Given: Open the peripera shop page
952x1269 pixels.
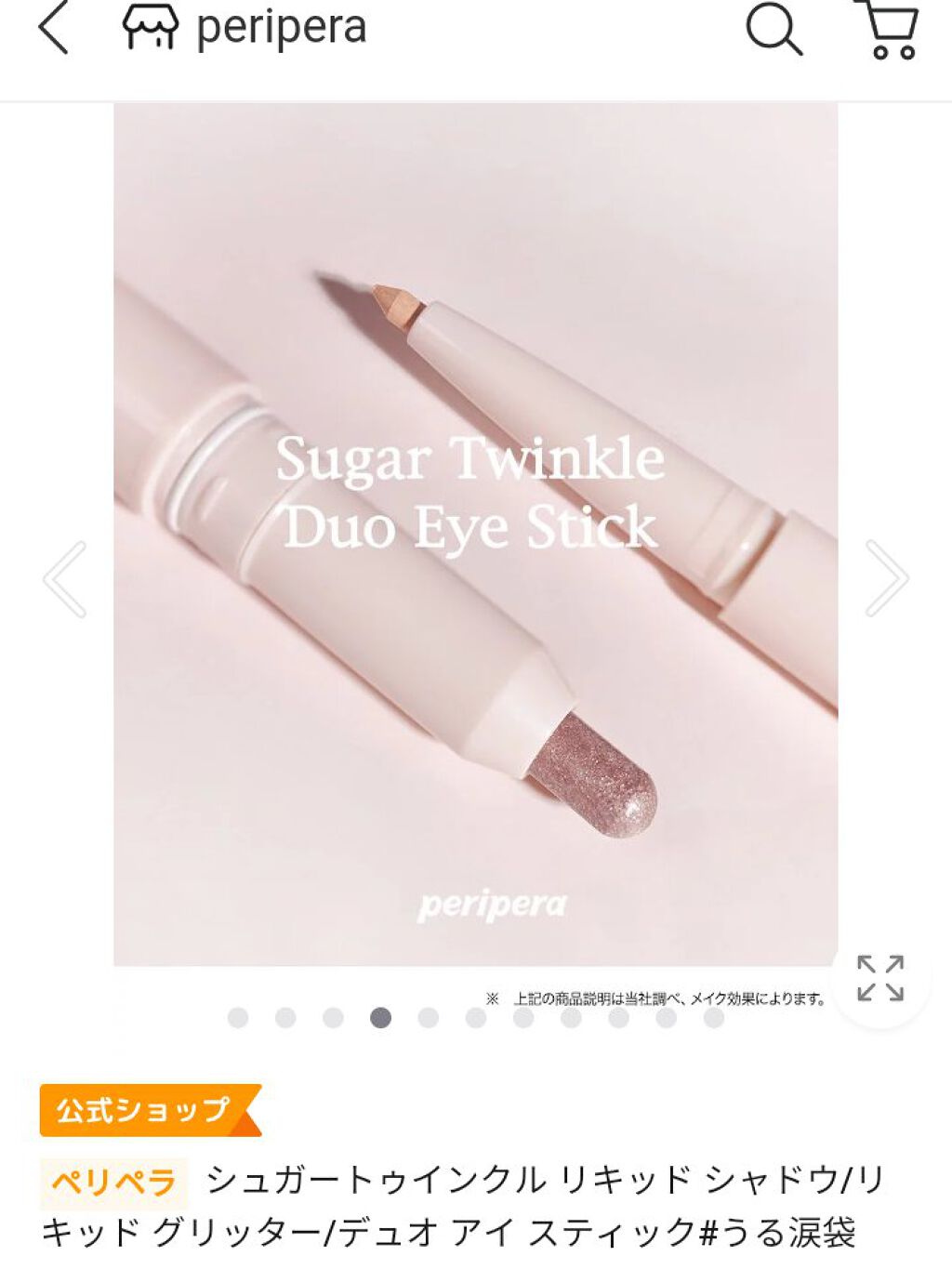Looking at the screenshot, I should (245, 28).
